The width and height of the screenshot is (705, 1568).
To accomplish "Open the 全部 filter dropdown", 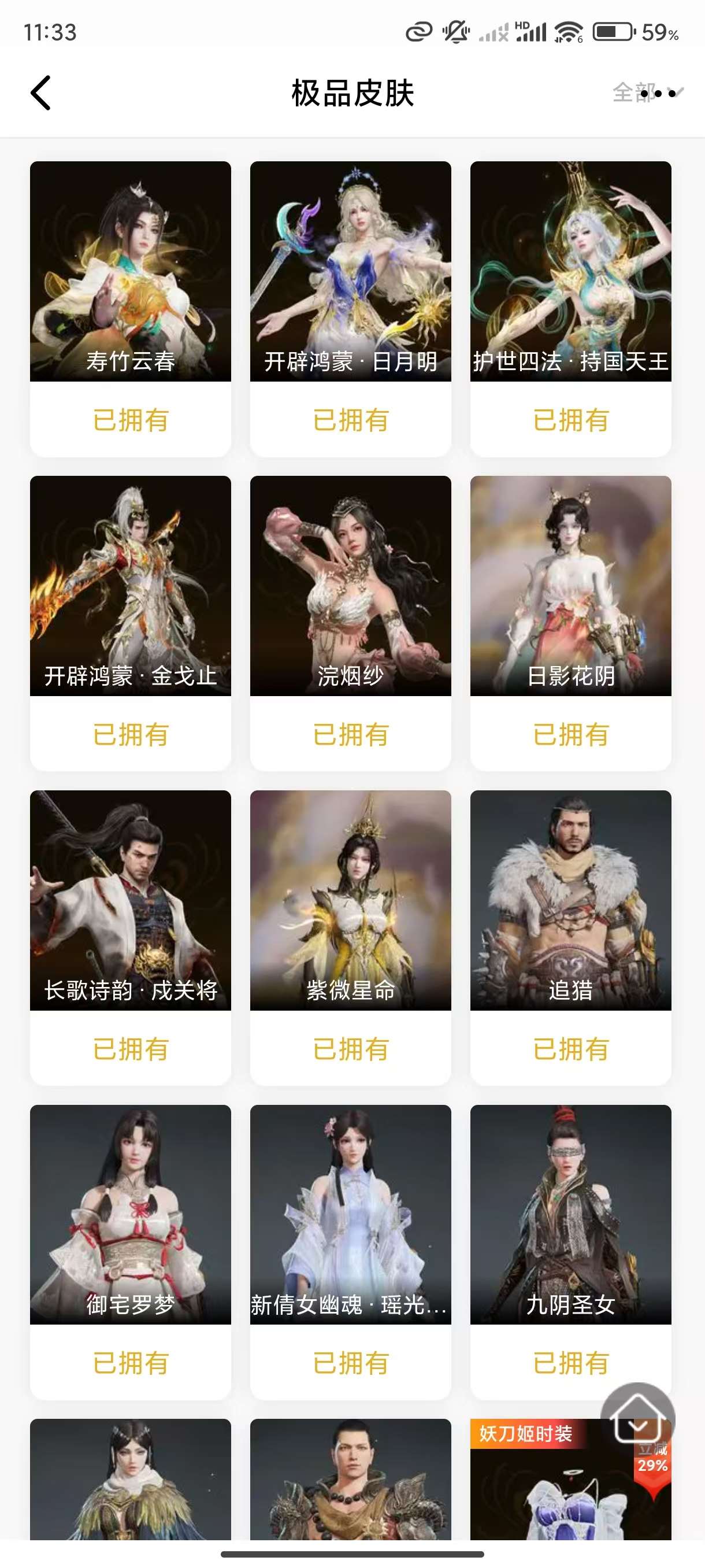I will point(646,93).
